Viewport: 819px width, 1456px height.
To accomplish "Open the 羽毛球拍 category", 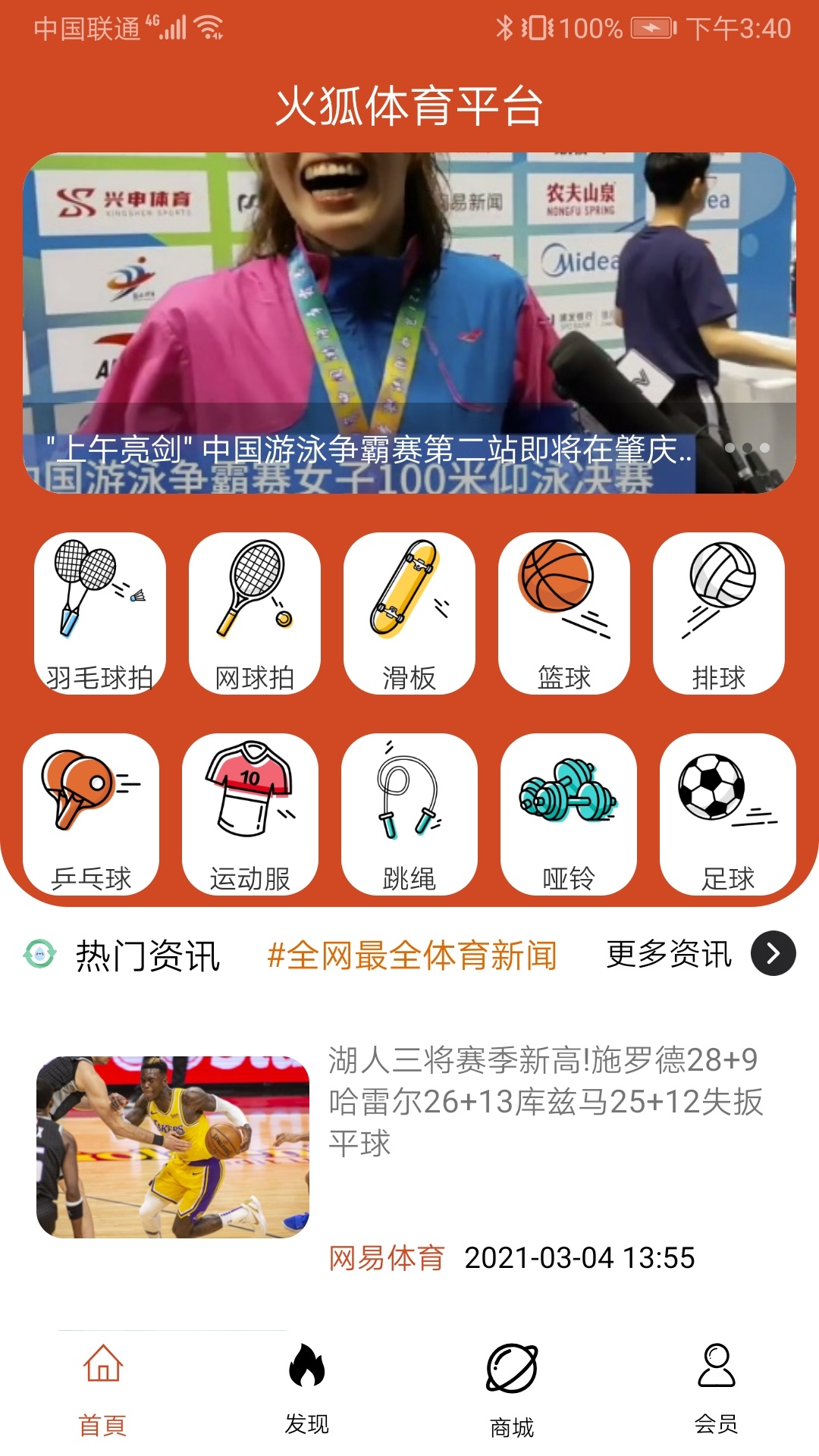I will (x=100, y=613).
